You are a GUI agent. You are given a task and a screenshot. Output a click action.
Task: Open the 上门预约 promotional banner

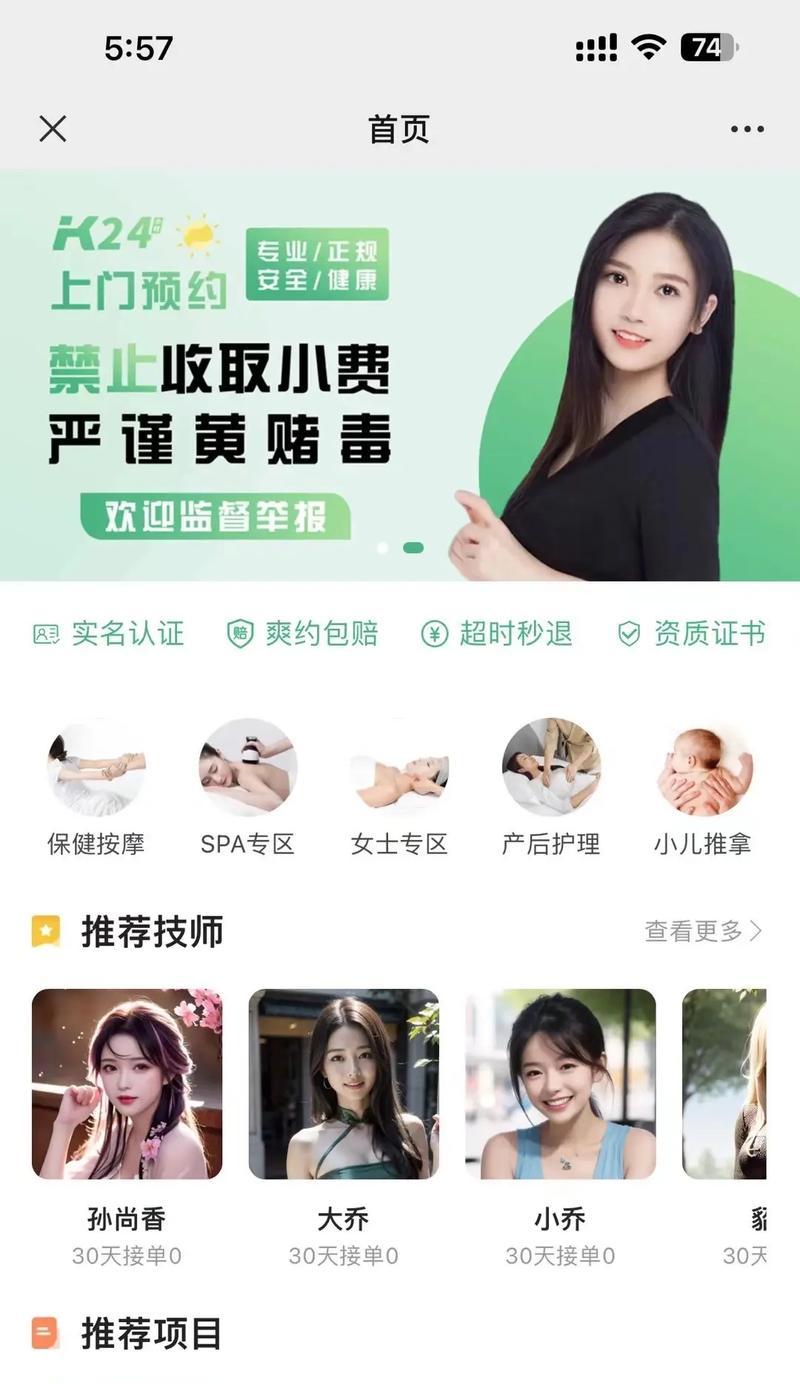click(x=400, y=375)
